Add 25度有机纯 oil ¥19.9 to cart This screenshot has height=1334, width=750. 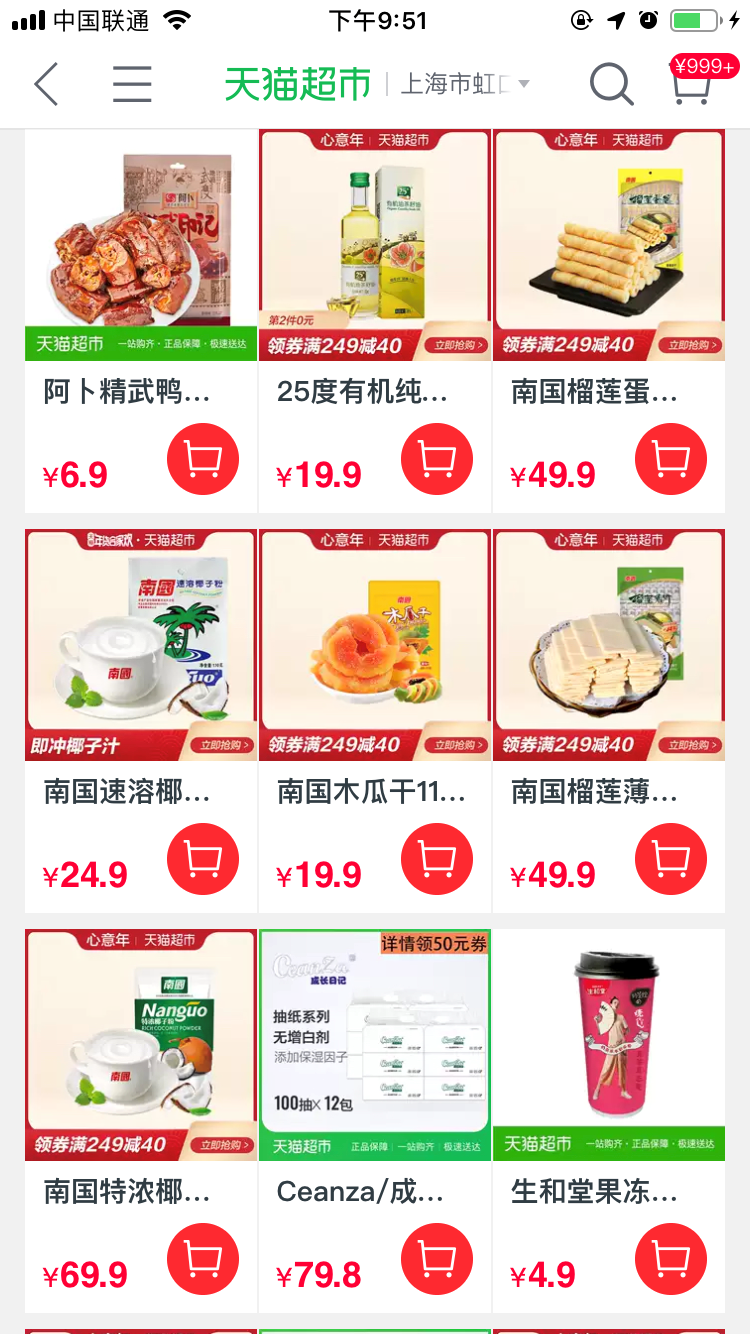coord(437,459)
